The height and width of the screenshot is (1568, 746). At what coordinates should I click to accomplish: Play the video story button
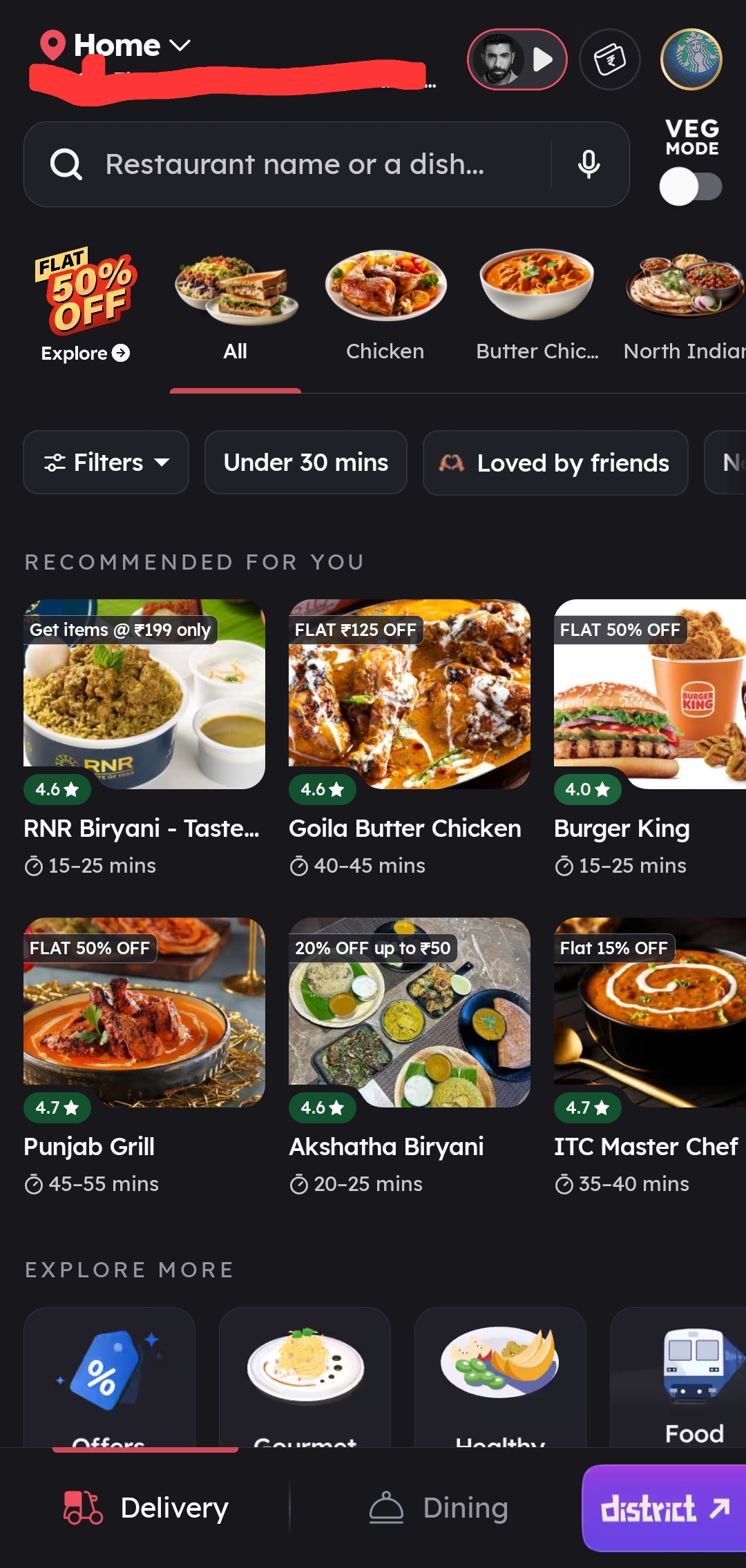[517, 60]
